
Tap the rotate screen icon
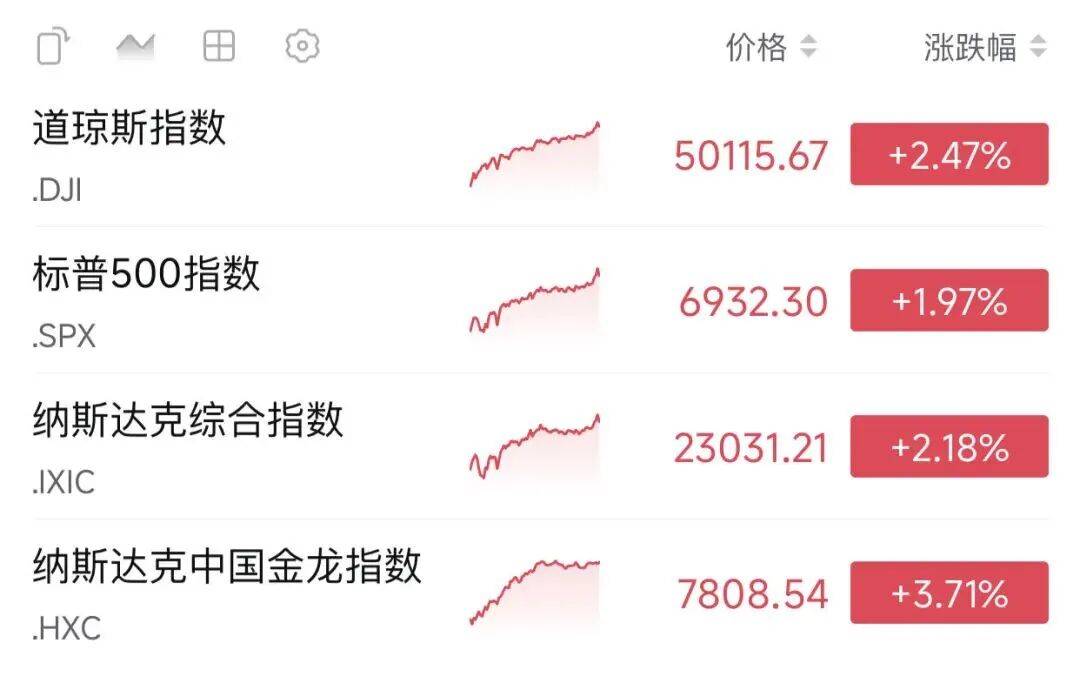point(53,46)
